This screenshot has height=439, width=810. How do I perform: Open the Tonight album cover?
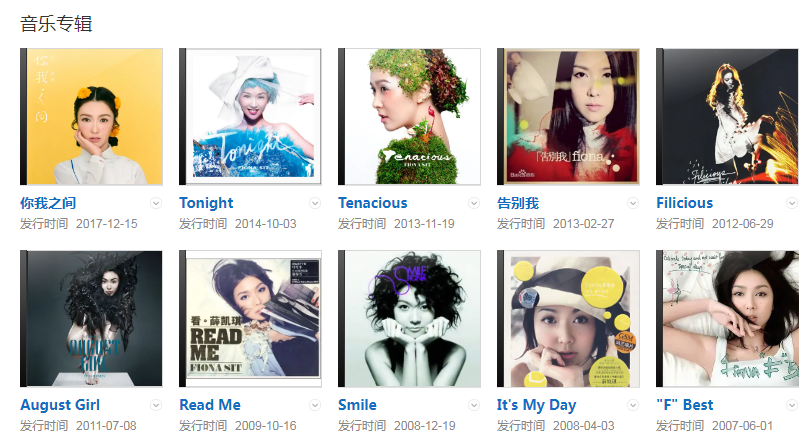pyautogui.click(x=251, y=116)
